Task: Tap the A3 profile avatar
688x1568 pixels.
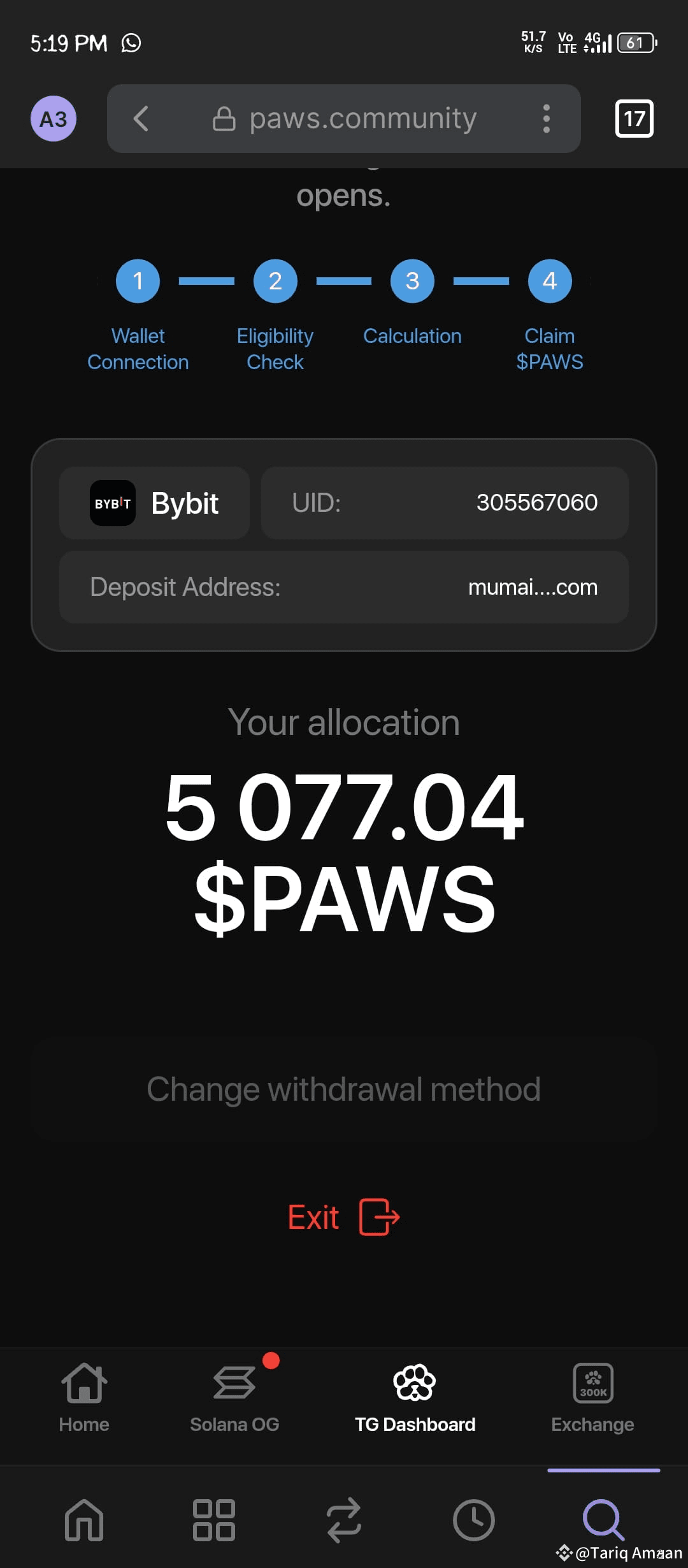Action: 53,118
